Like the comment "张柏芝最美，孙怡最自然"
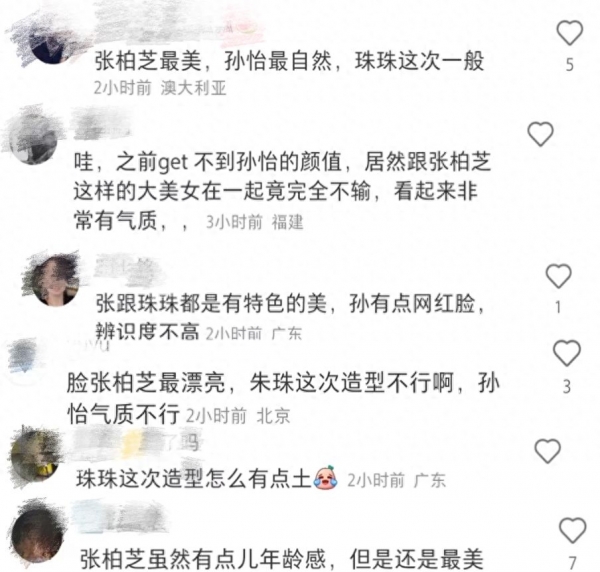Screen dimensions: 600x572 tap(569, 33)
